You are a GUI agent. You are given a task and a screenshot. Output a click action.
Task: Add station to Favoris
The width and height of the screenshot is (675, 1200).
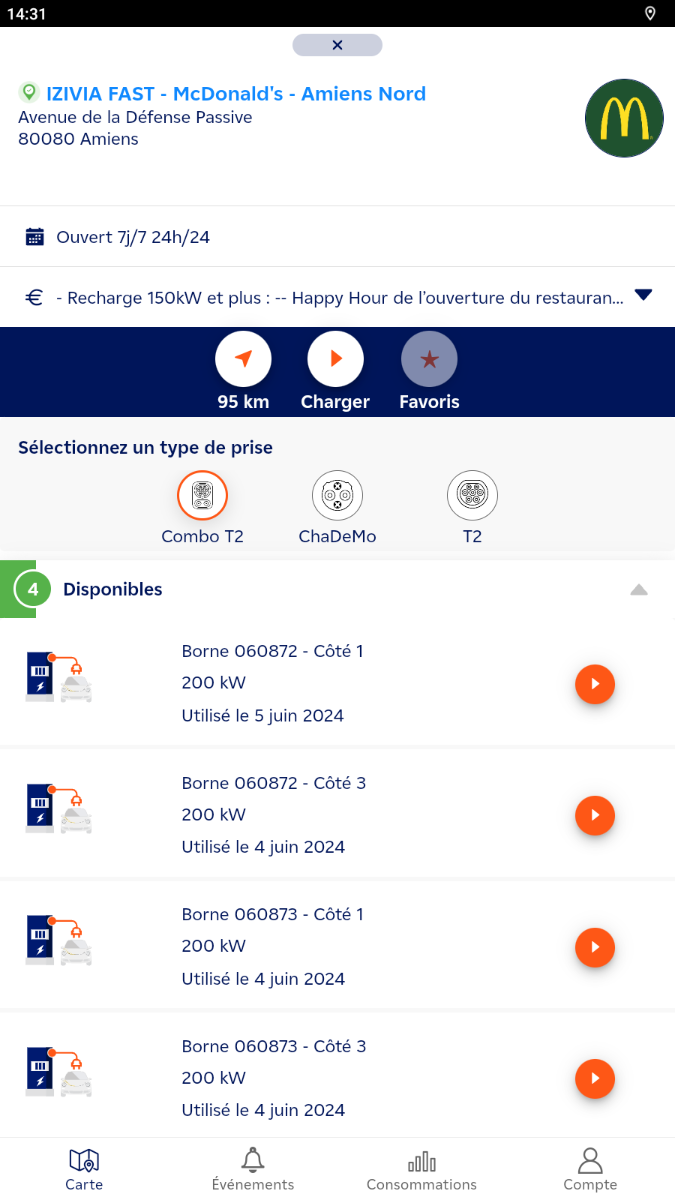coord(429,359)
